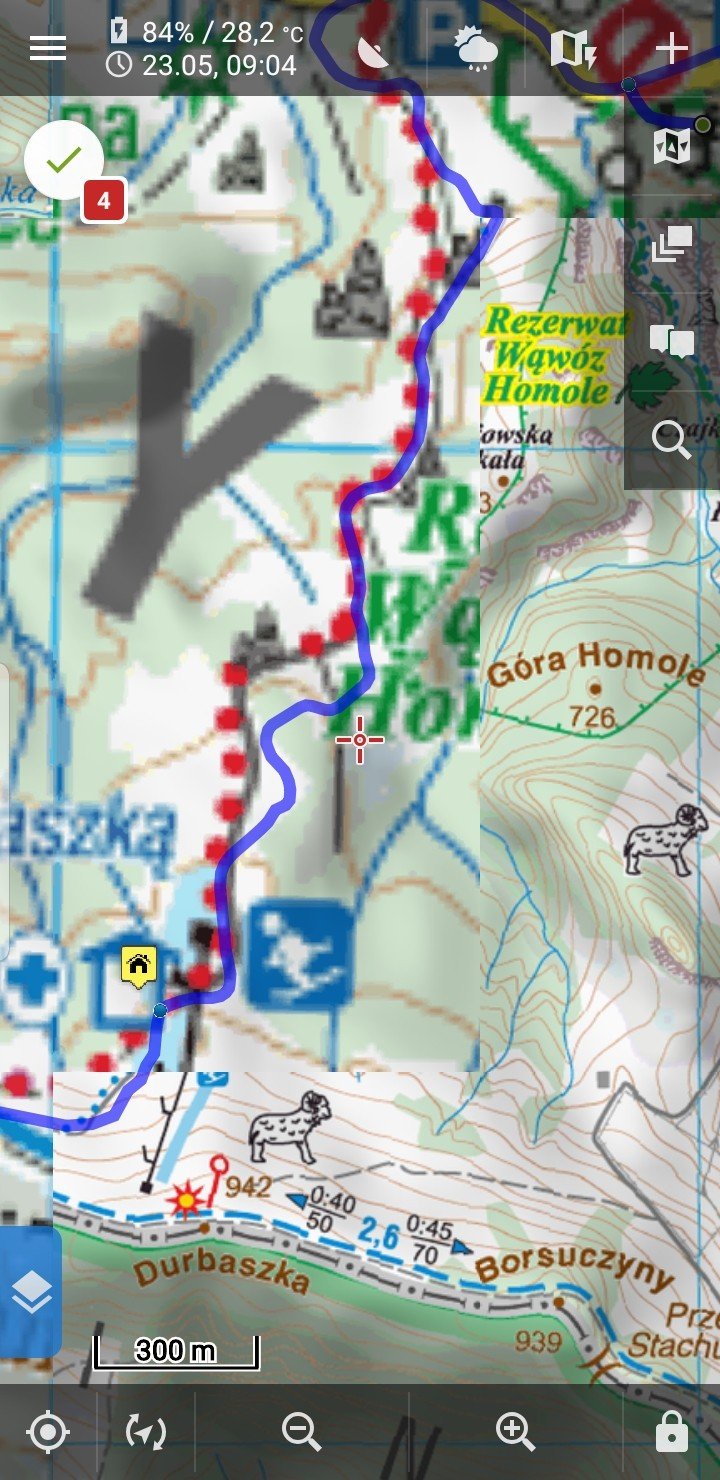
Task: Zoom in the map
Action: (516, 1432)
